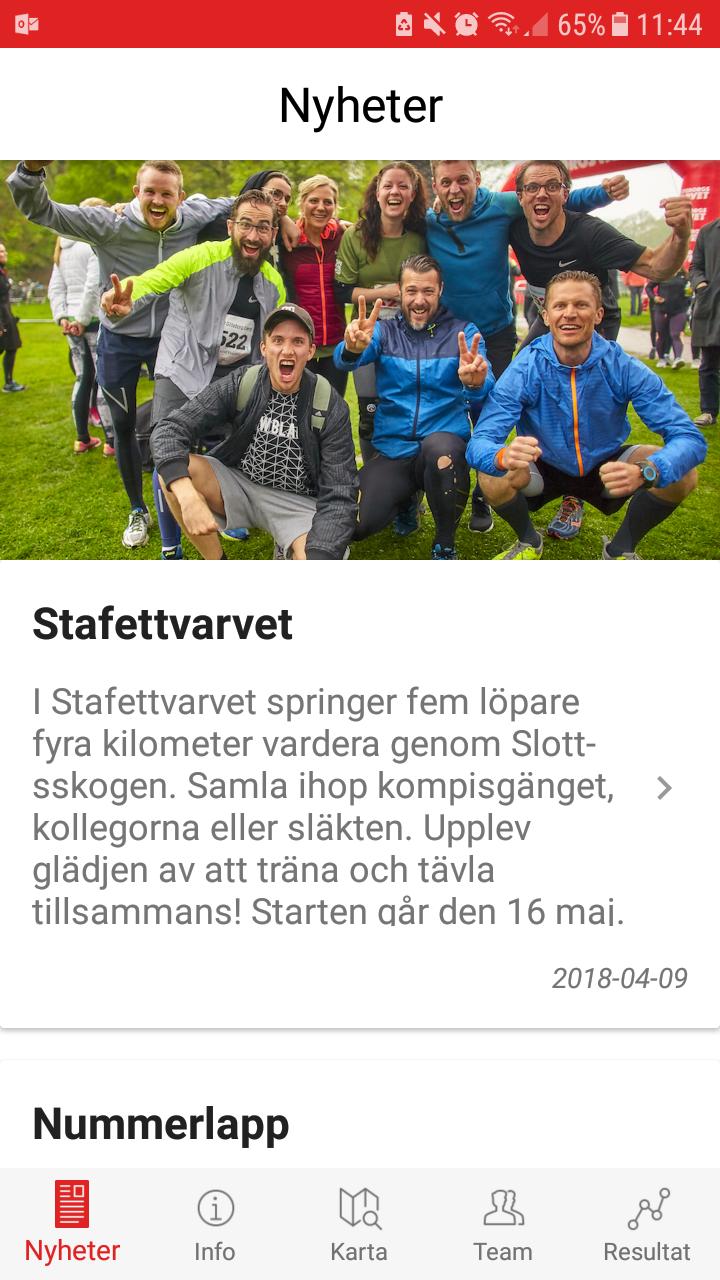Viewport: 720px width, 1280px height.
Task: Open the Resultat results icon
Action: coord(648,1209)
